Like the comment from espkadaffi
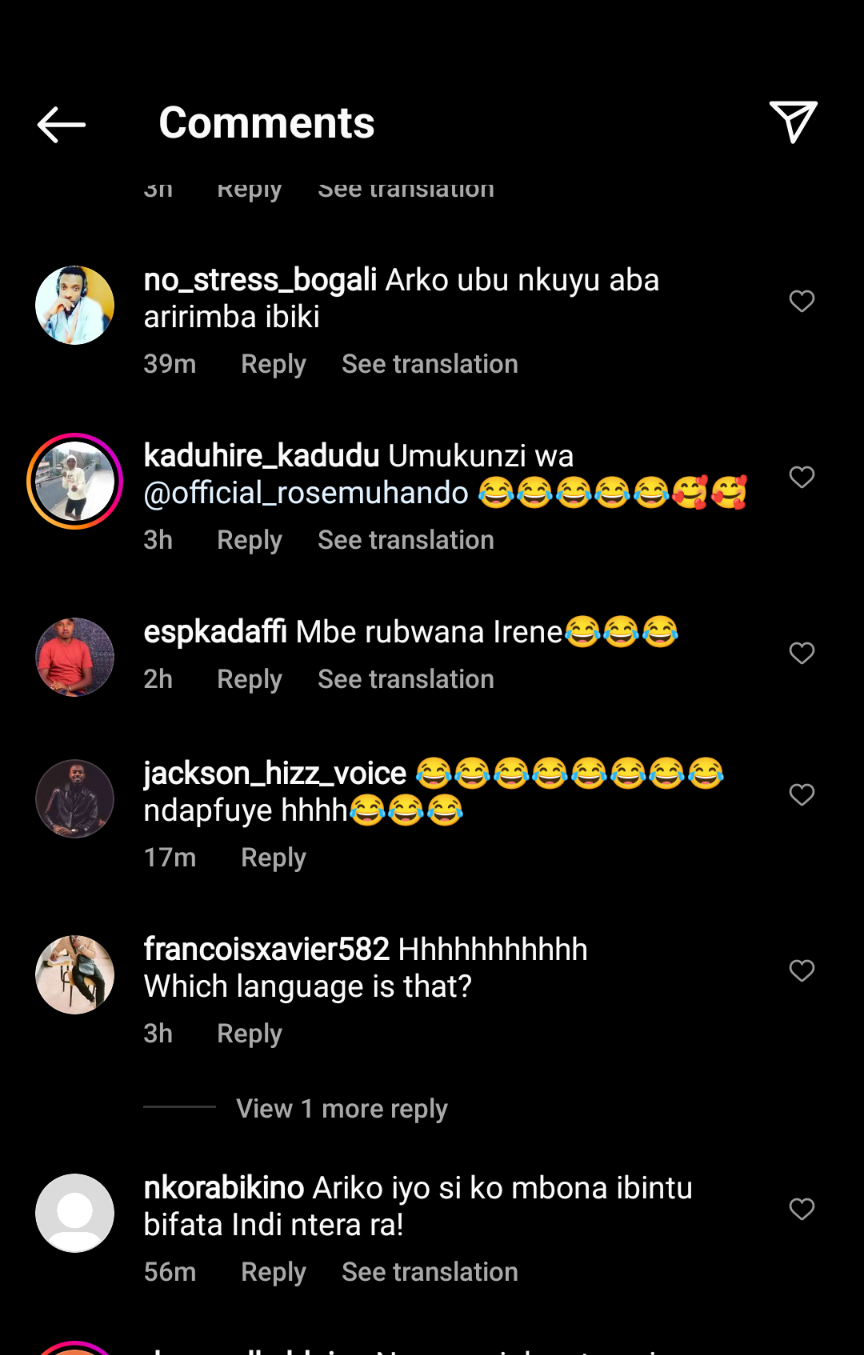The width and height of the screenshot is (864, 1355). [x=802, y=653]
